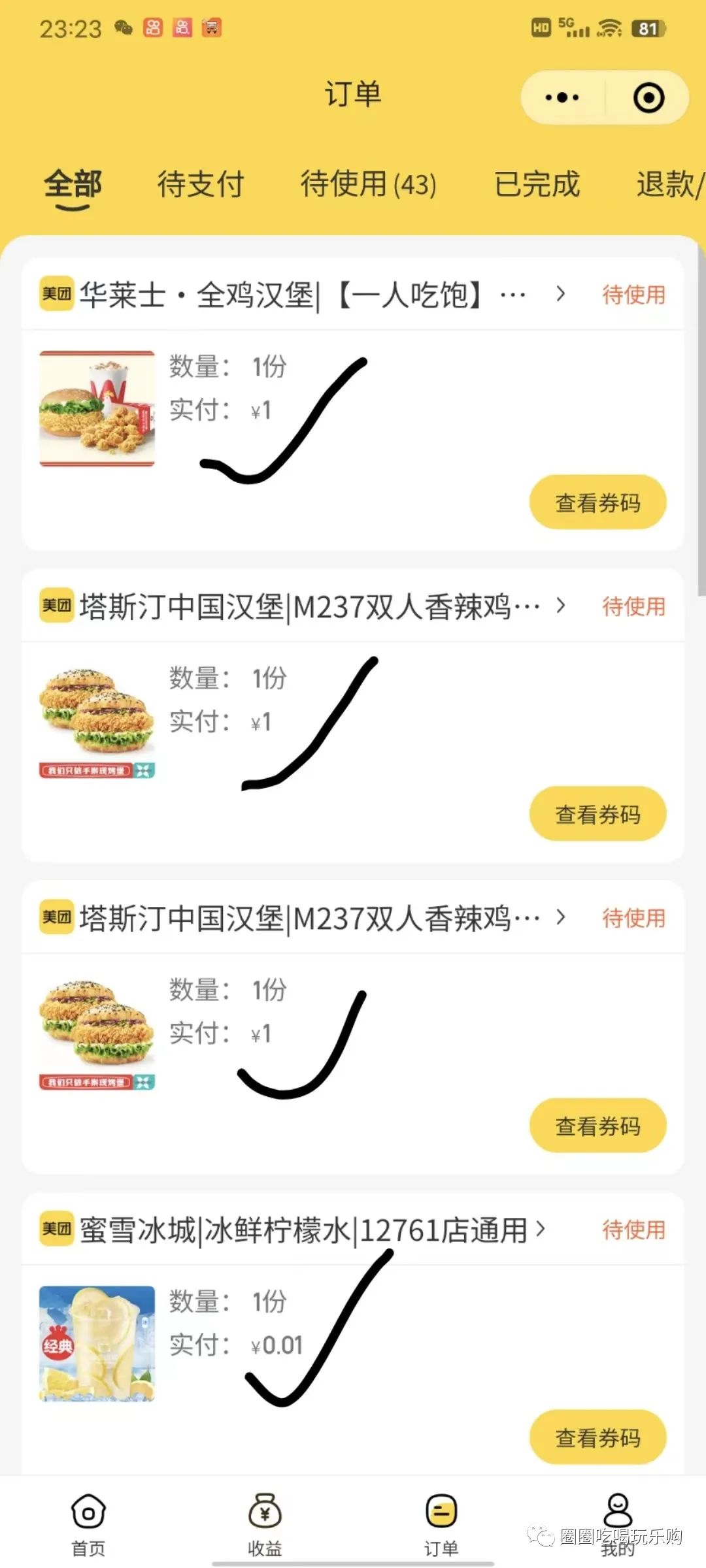Click the 美团 logo on the 华莱士 order

[56, 295]
